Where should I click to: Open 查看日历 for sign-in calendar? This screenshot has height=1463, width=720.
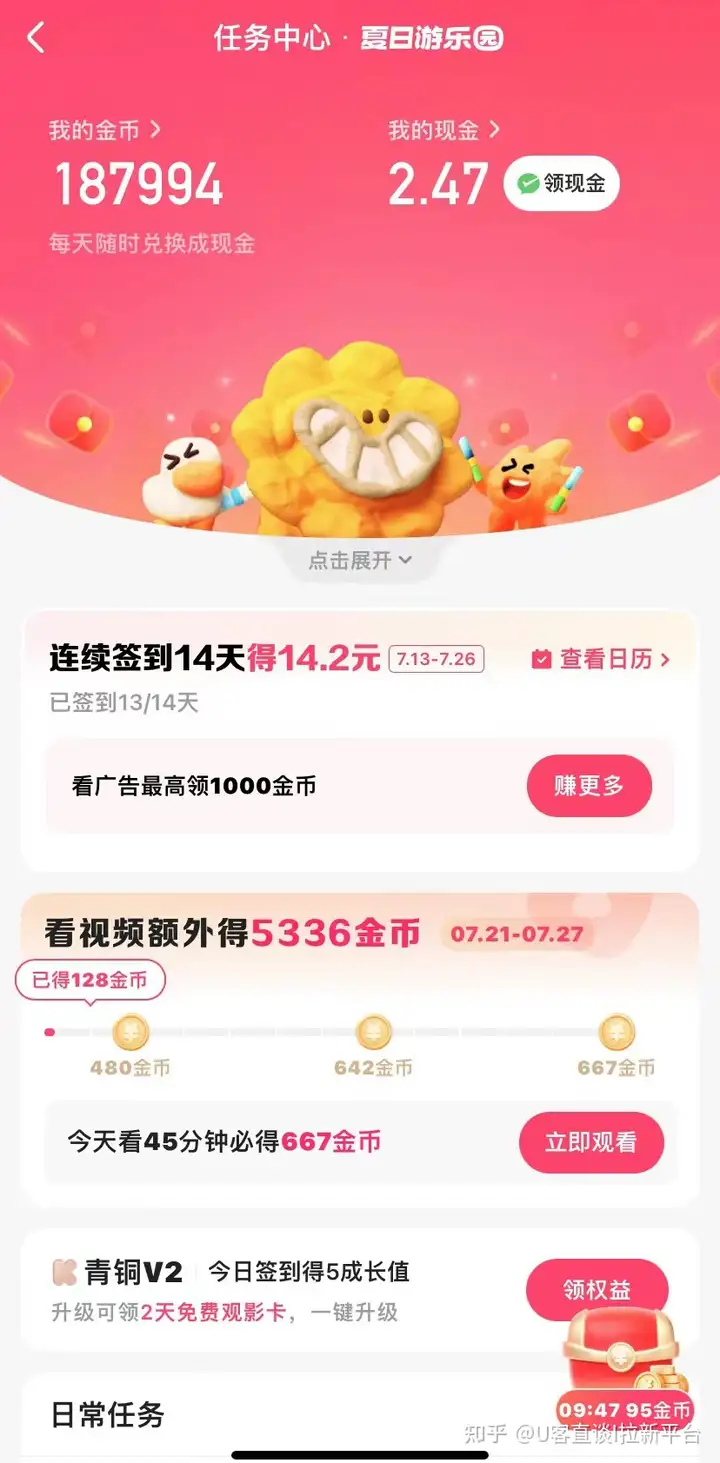600,659
